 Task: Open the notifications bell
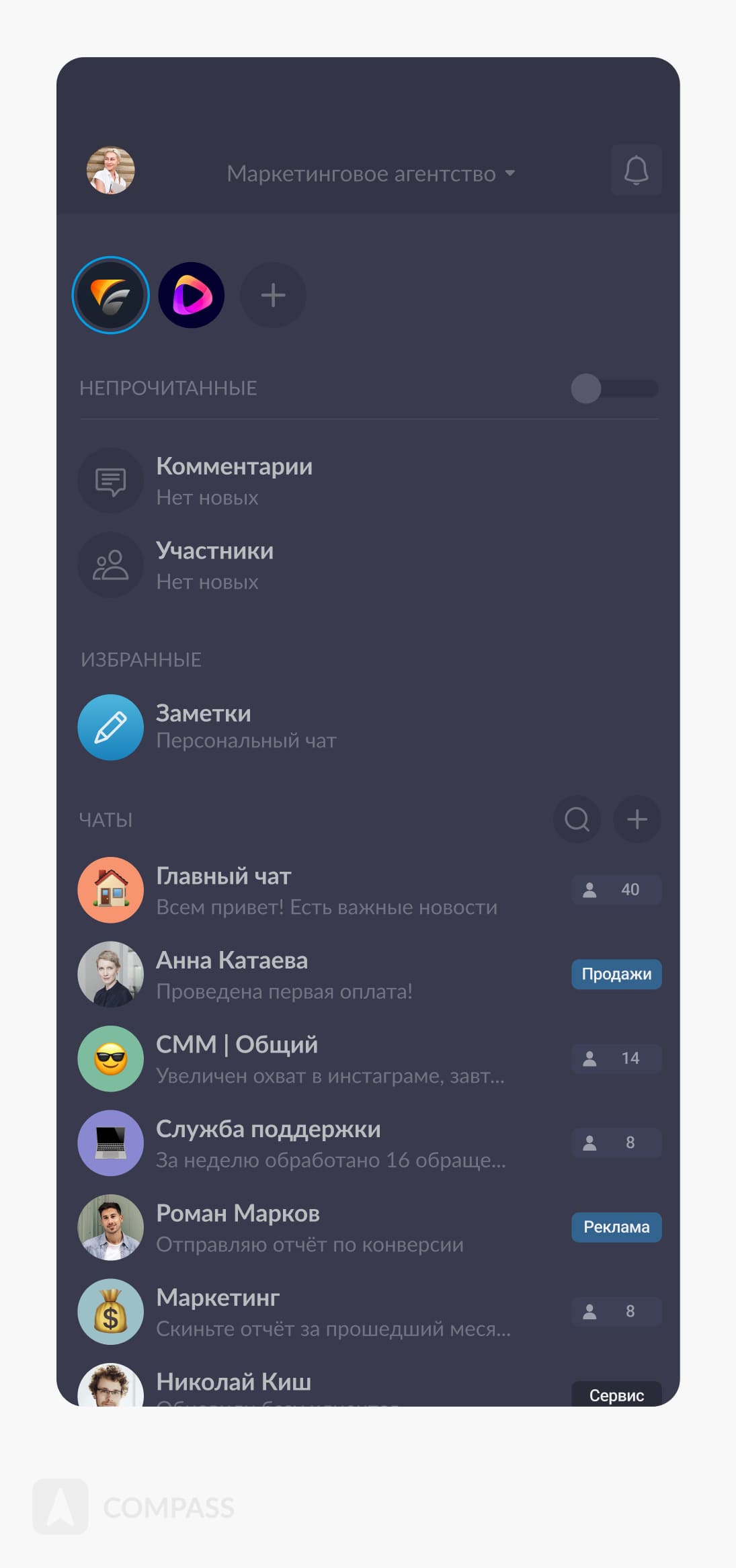(x=636, y=170)
